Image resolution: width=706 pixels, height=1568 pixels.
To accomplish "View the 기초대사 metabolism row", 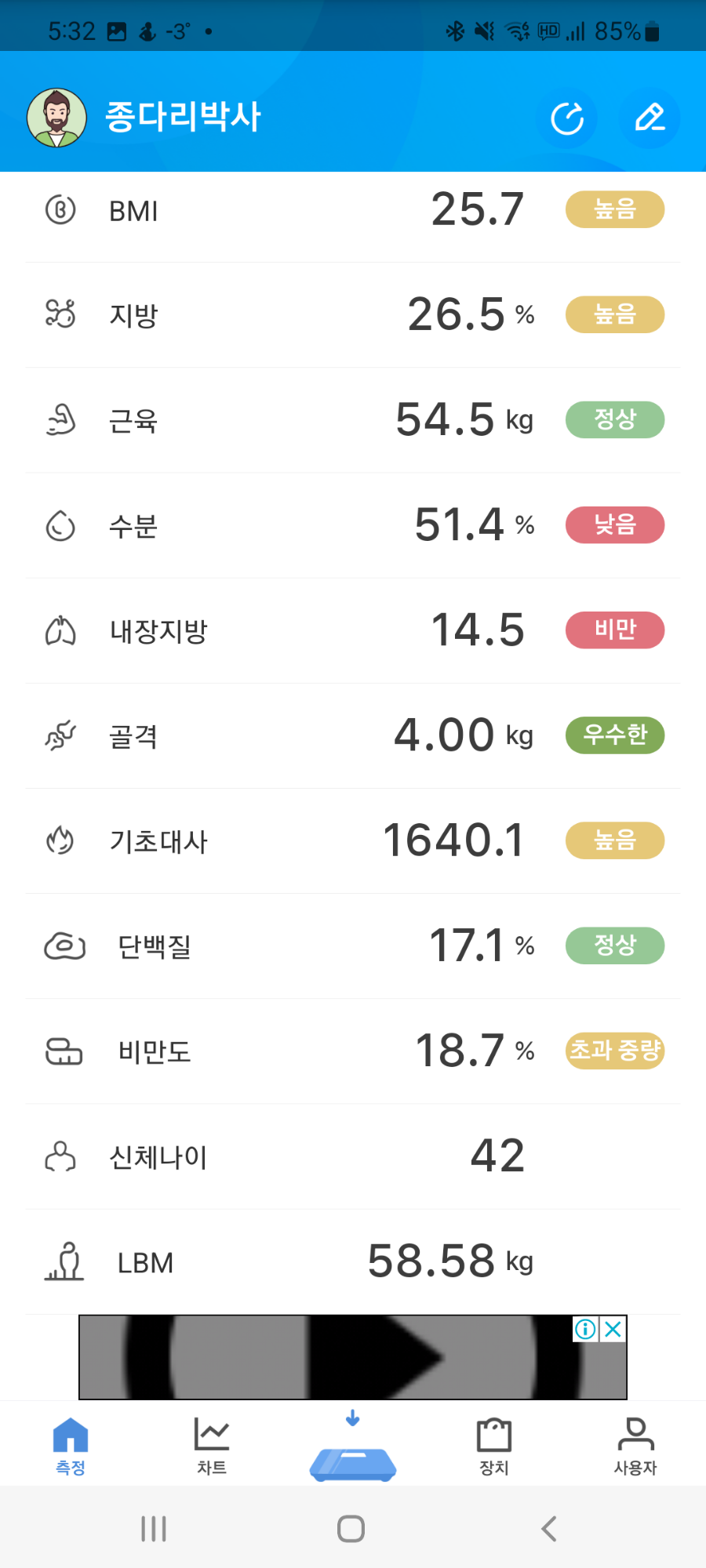I will 353,840.
